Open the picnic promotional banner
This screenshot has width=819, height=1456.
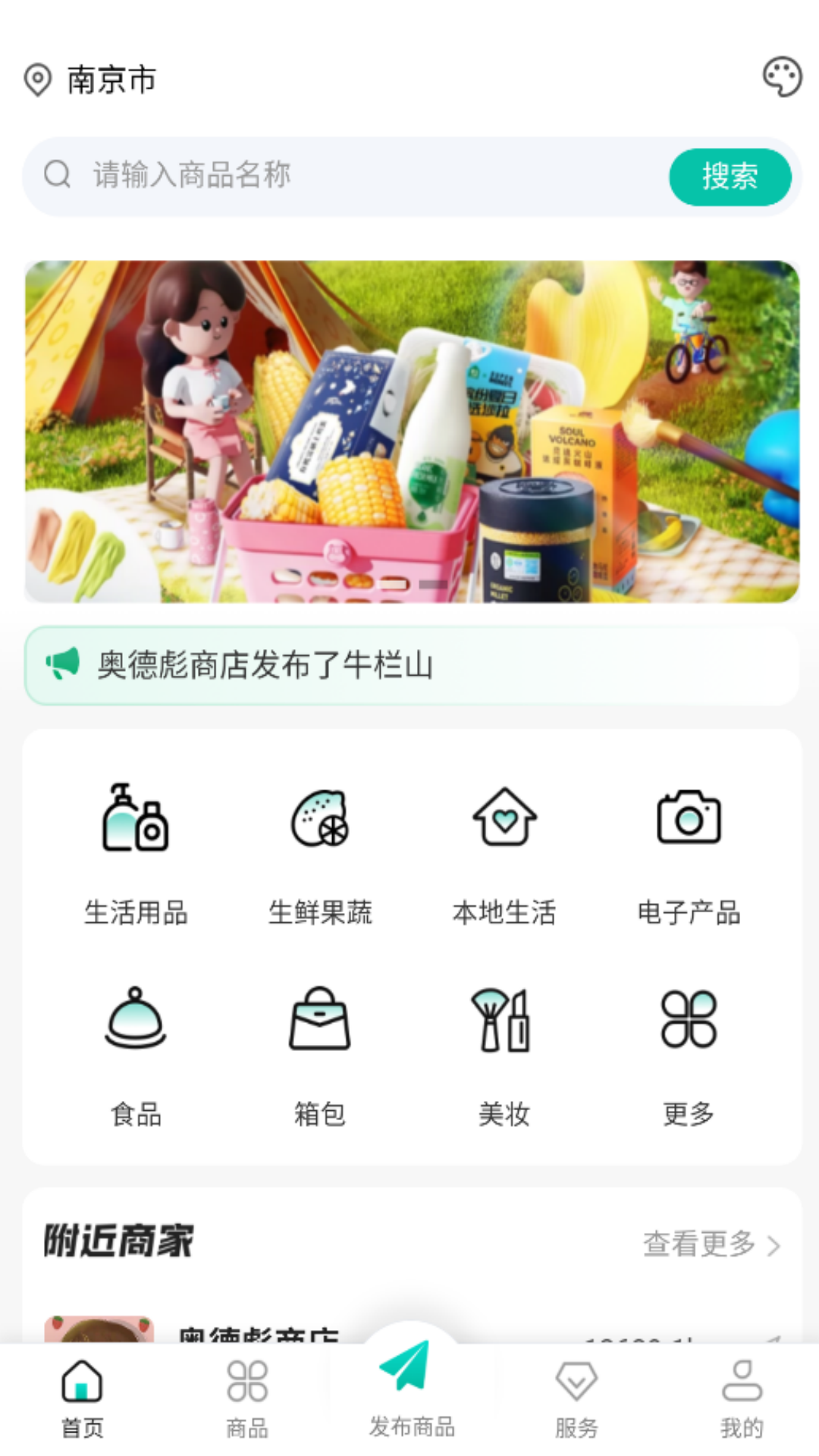point(412,431)
